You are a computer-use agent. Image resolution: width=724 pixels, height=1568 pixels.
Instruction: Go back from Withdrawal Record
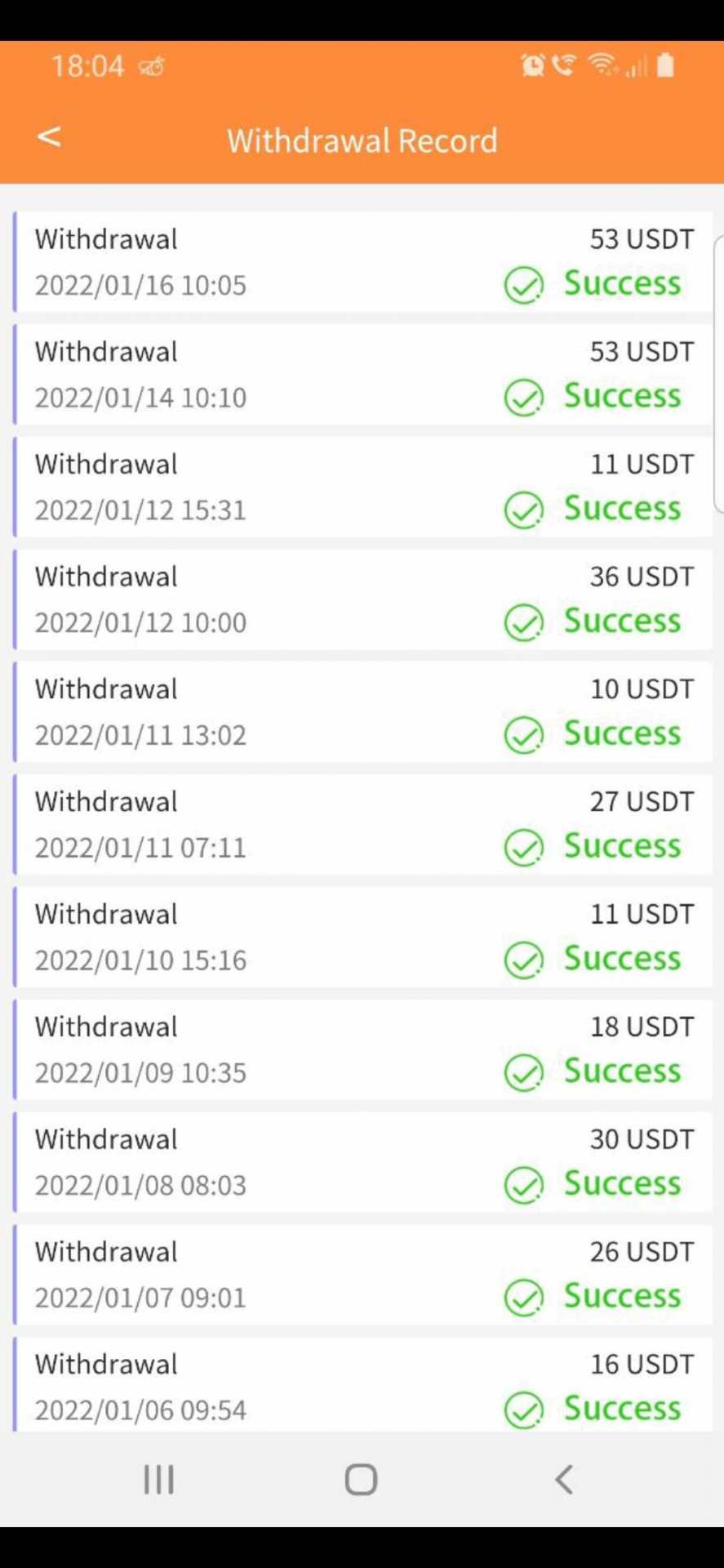[50, 137]
